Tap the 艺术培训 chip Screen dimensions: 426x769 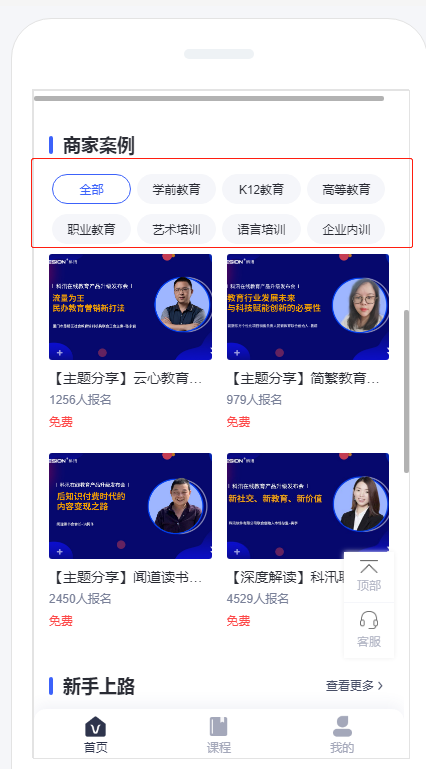[176, 229]
